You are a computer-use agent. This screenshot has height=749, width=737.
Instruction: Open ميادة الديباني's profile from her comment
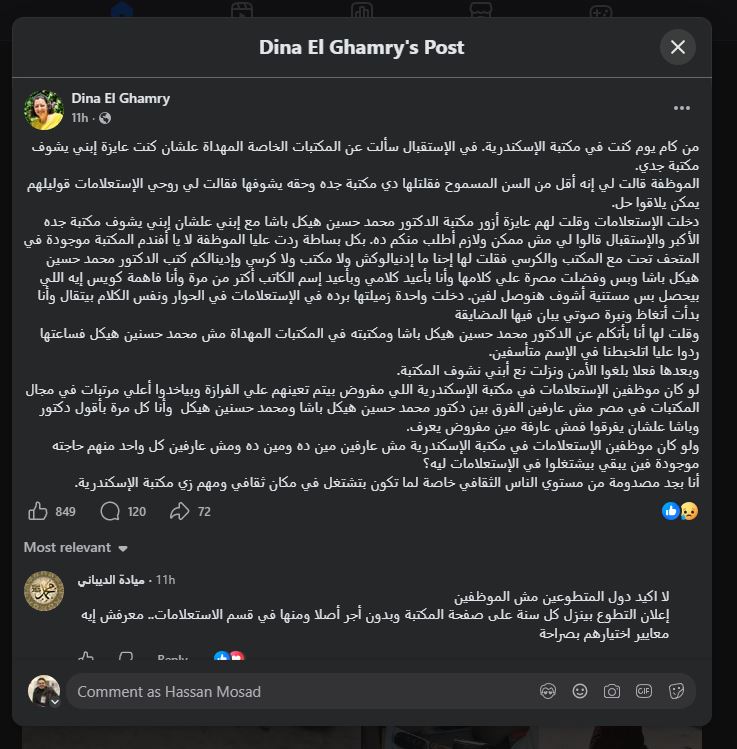(x=111, y=580)
